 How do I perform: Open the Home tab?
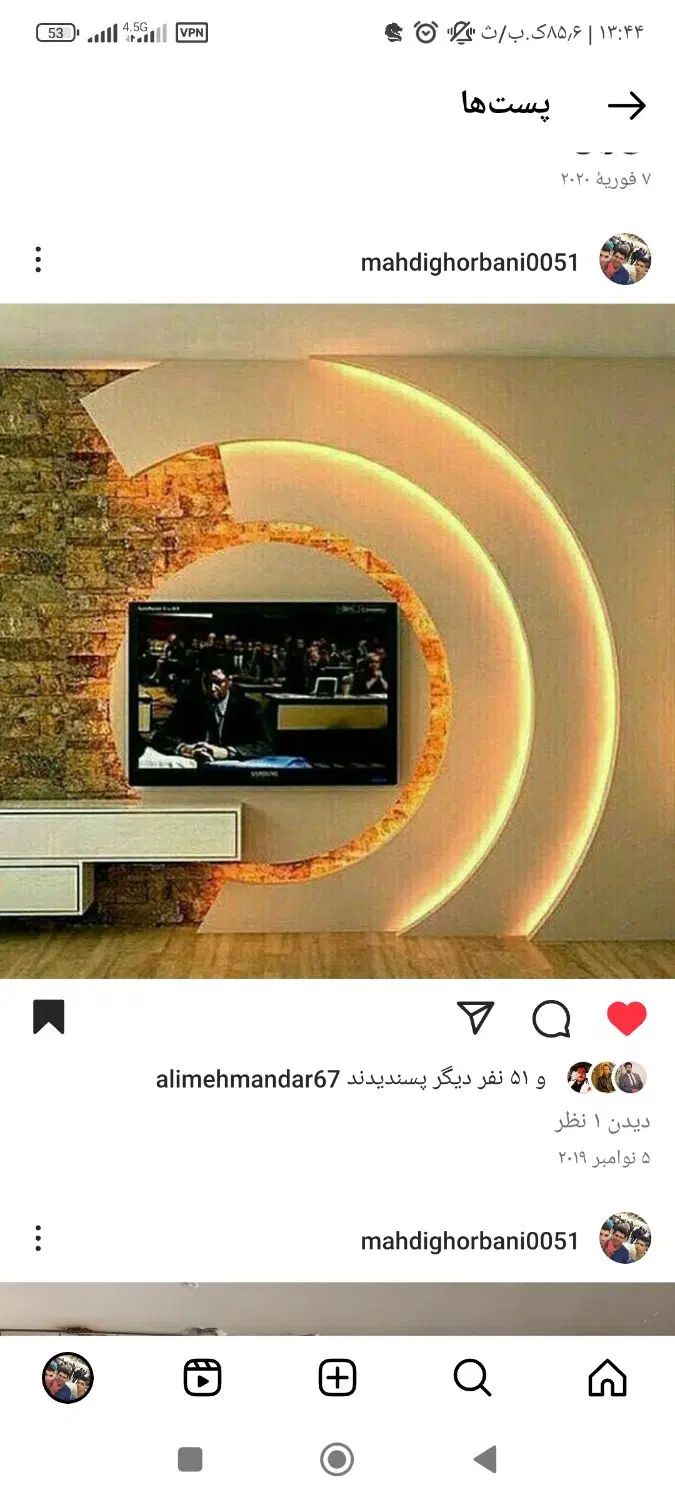(607, 1378)
